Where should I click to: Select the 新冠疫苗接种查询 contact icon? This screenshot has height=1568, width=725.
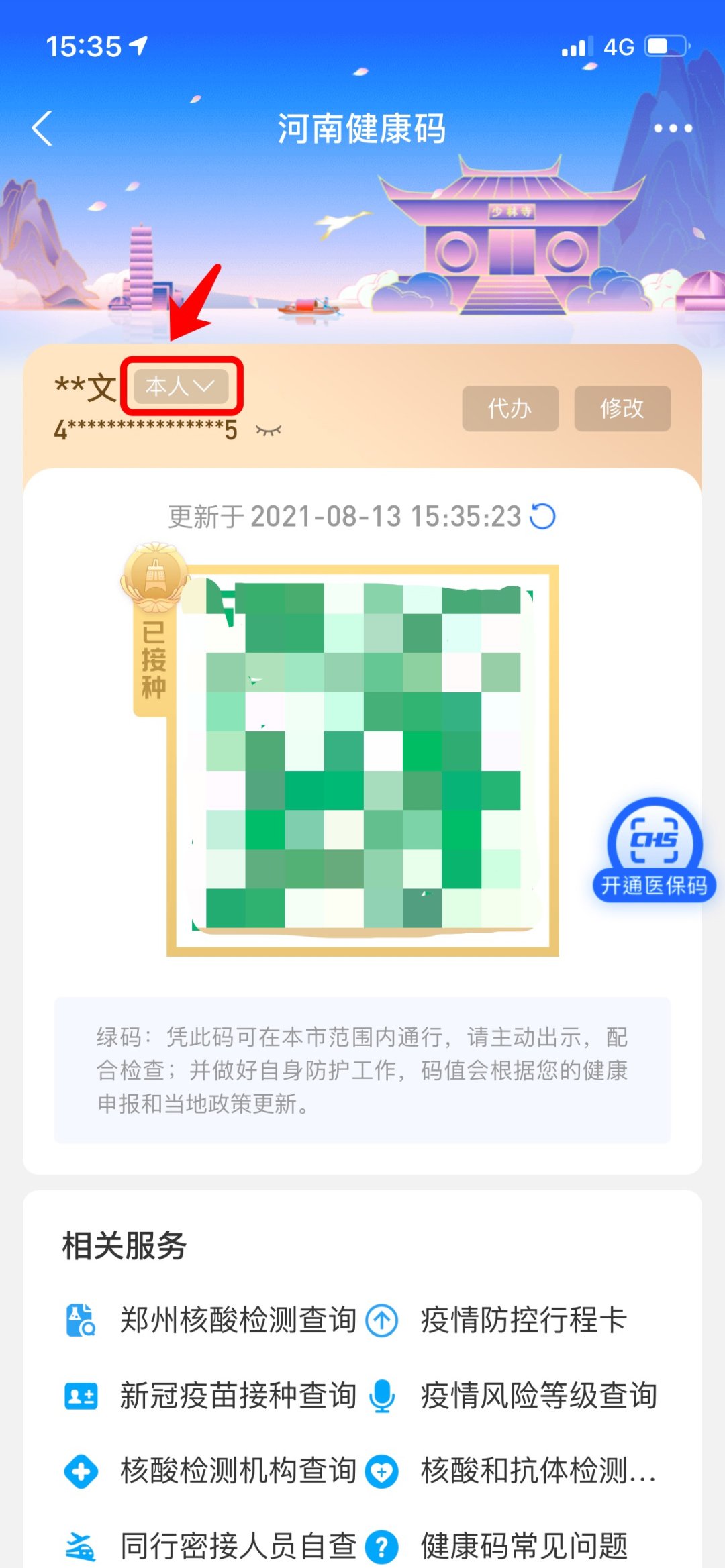click(81, 1397)
